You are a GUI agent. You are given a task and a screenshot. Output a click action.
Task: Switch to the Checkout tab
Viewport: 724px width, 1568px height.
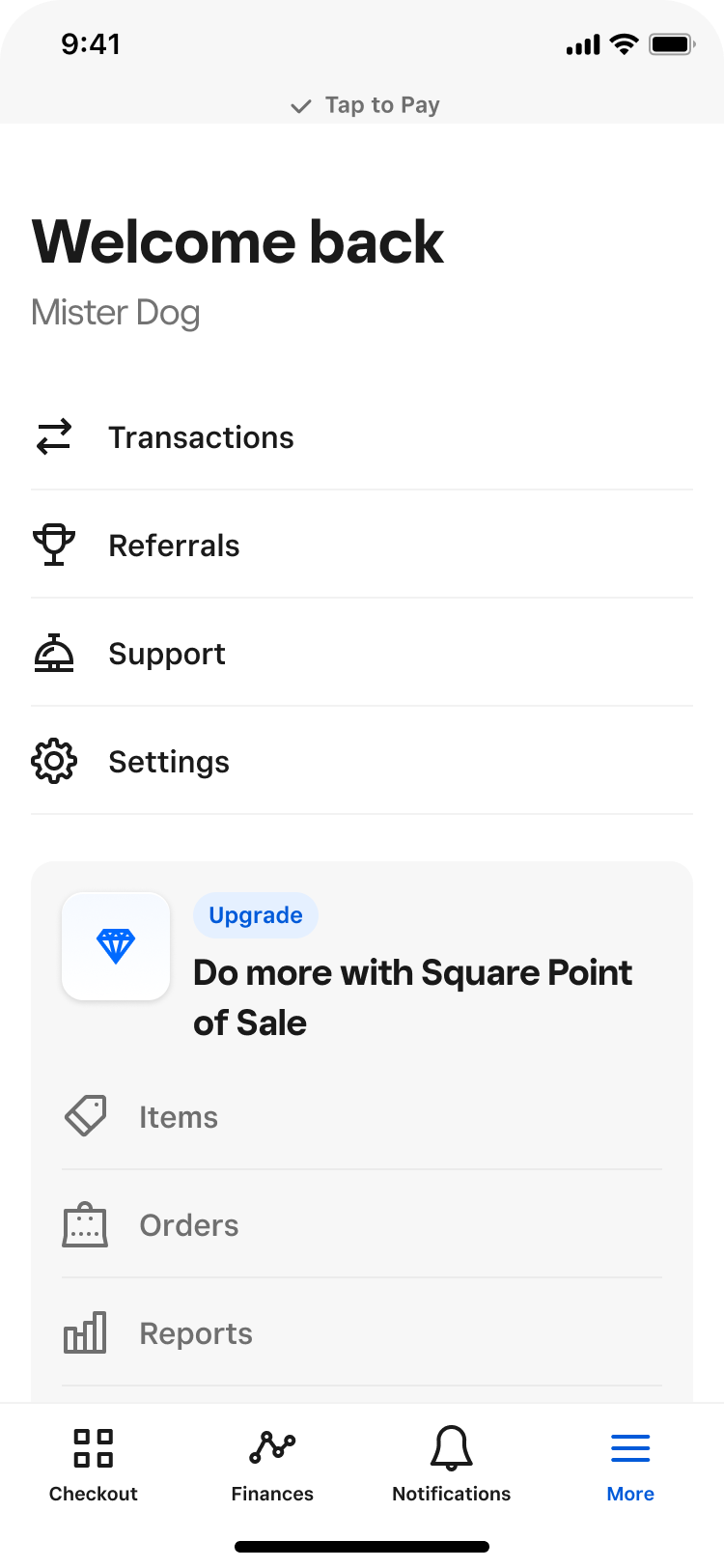click(94, 1466)
